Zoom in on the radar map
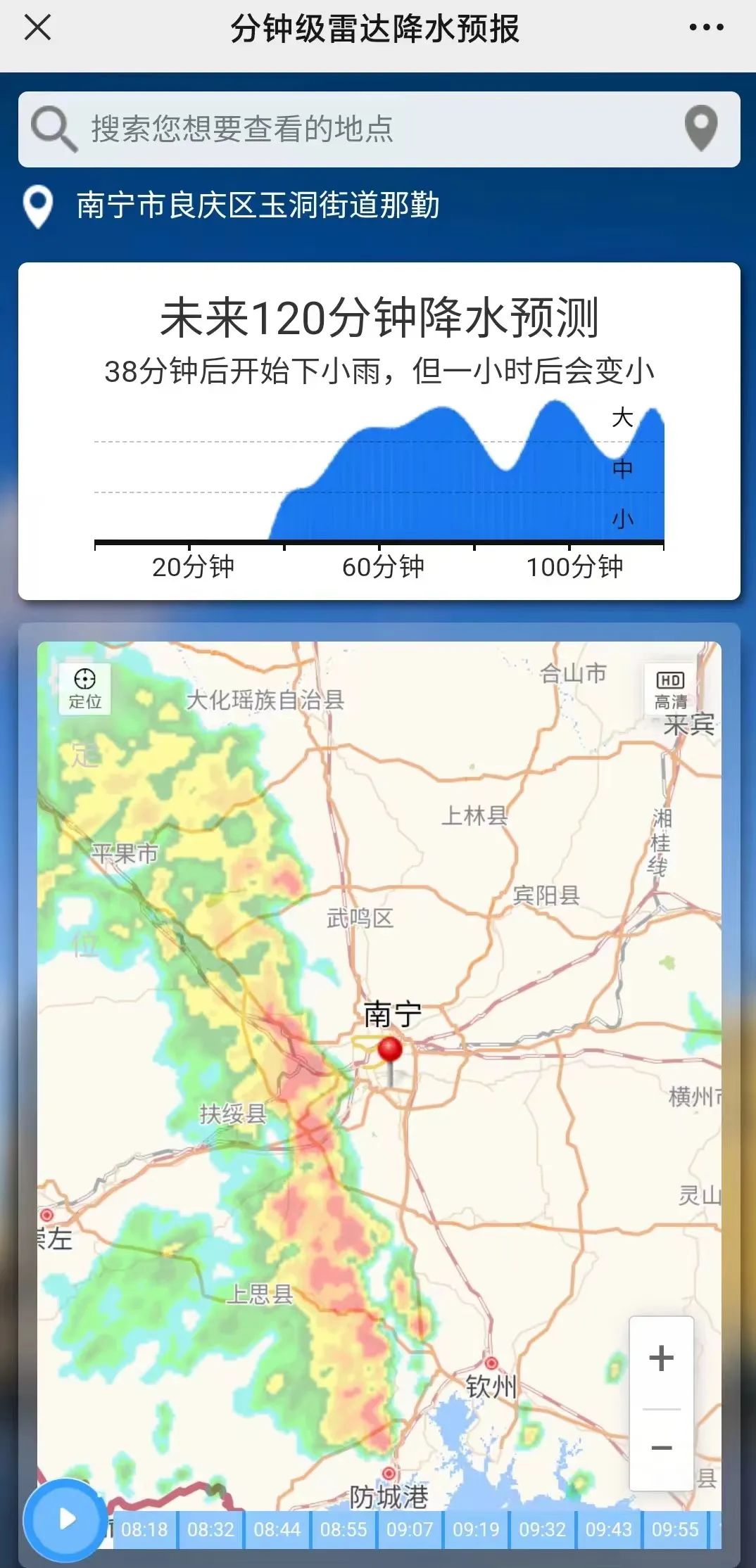 click(661, 1358)
